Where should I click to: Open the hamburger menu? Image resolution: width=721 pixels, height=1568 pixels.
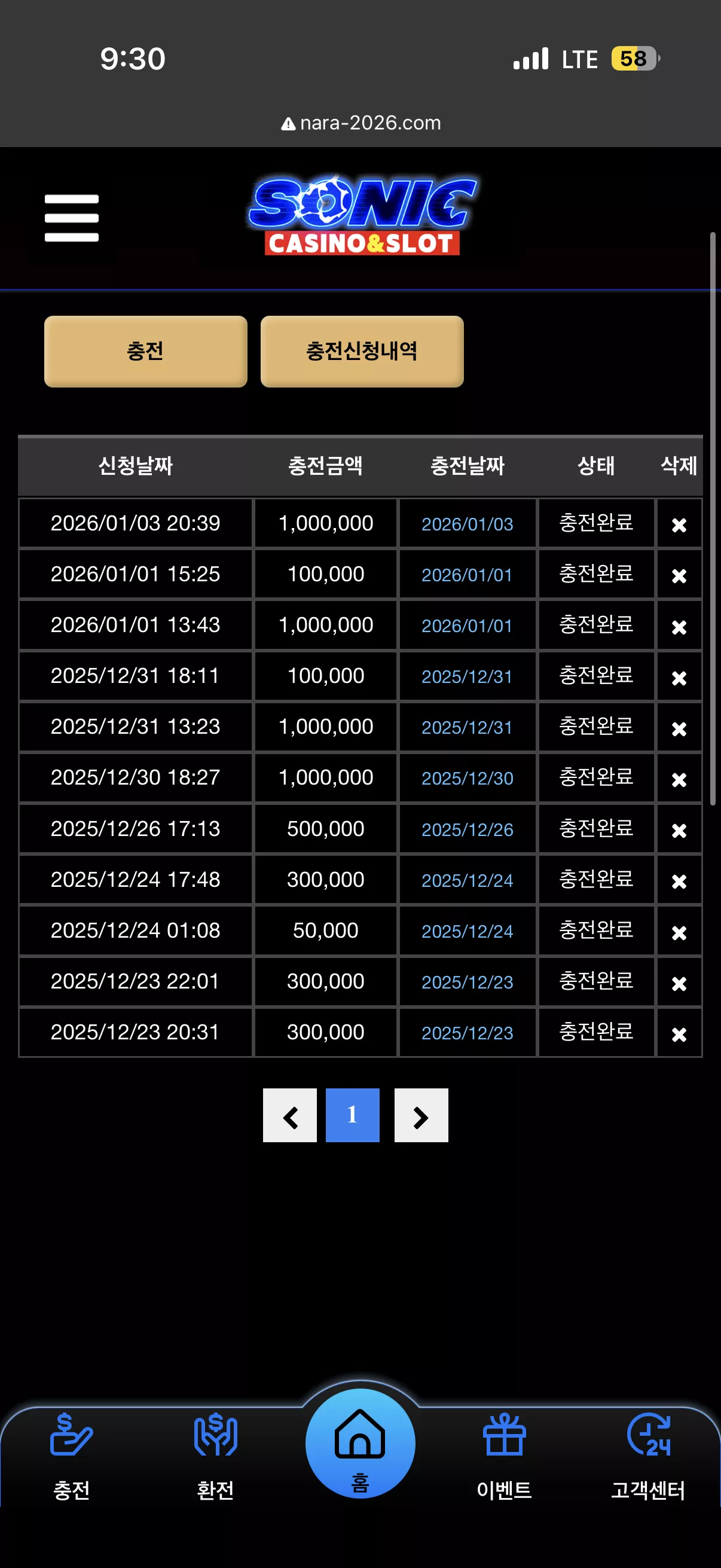(x=72, y=218)
